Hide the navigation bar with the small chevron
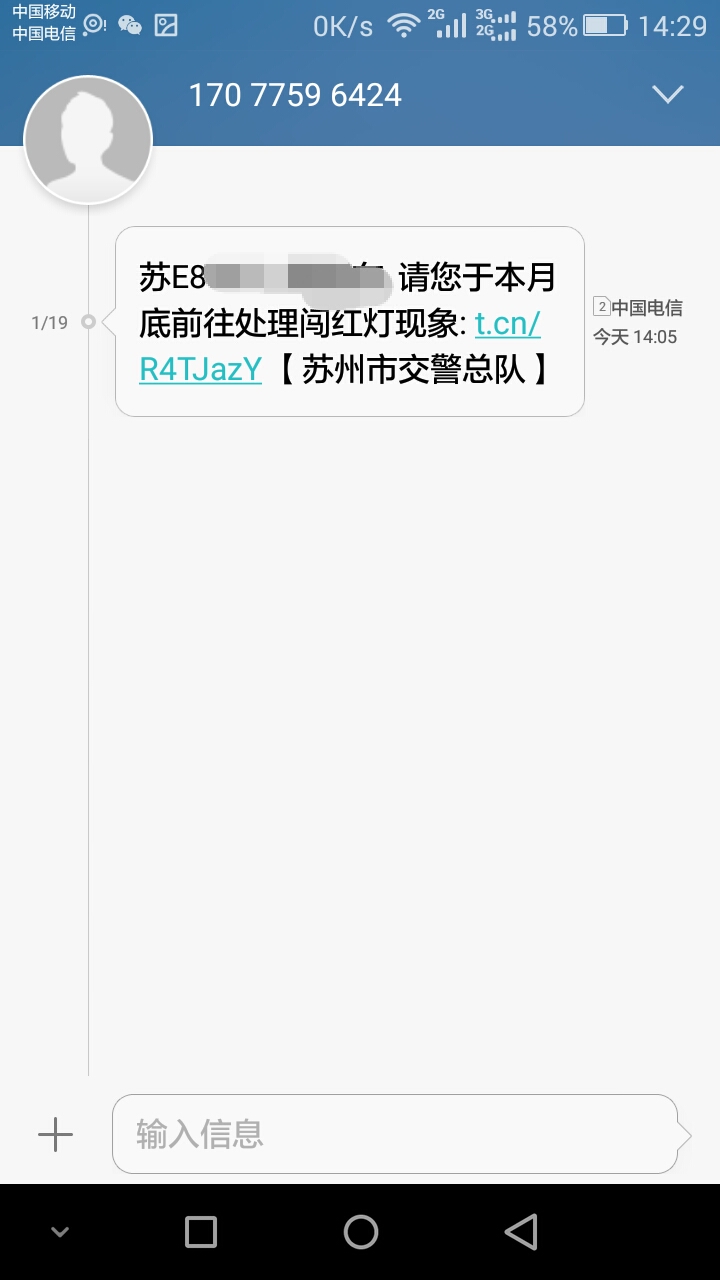The width and height of the screenshot is (720, 1280). pos(60,1232)
